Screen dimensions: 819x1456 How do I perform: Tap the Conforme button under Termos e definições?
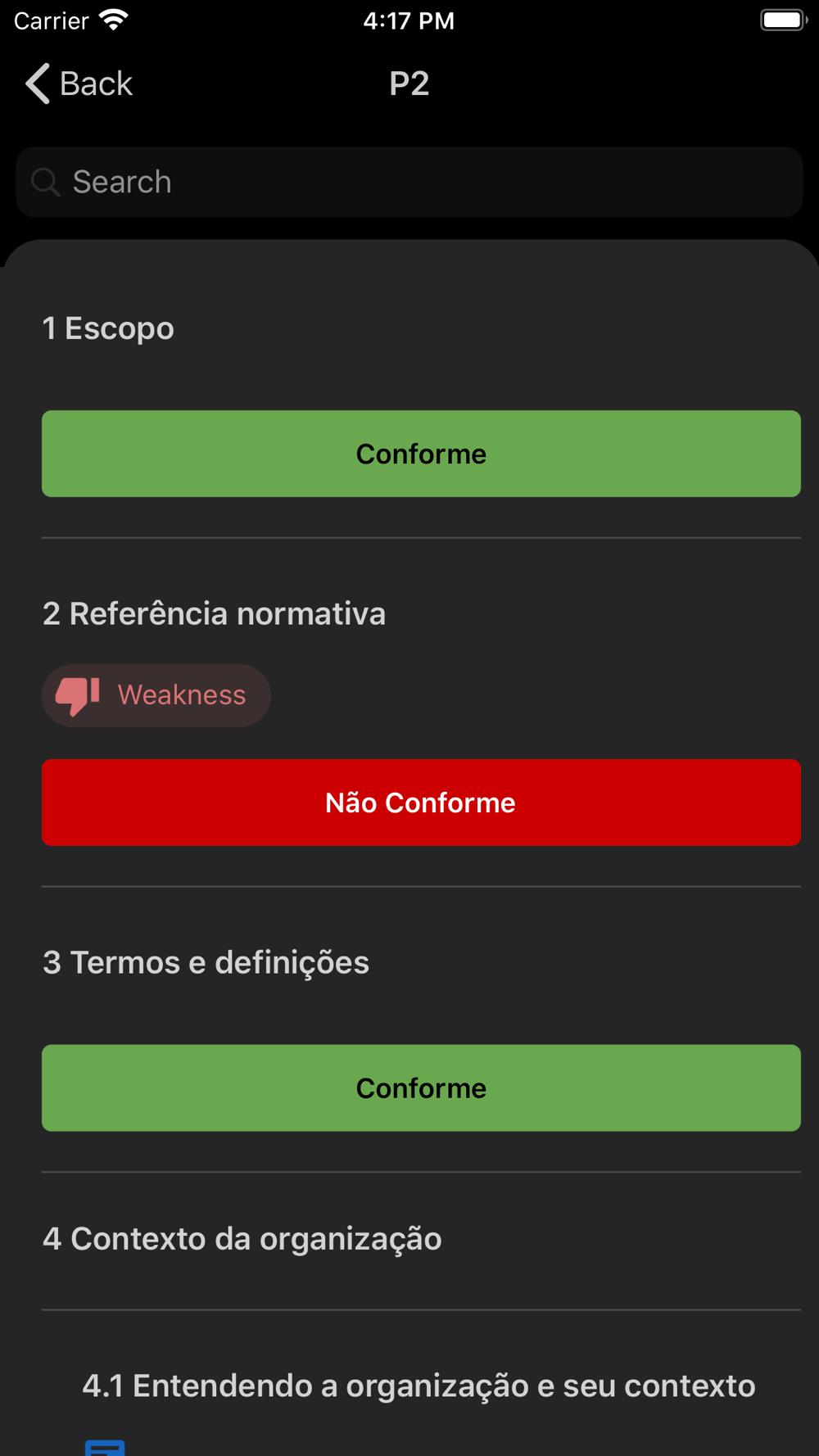point(421,1087)
